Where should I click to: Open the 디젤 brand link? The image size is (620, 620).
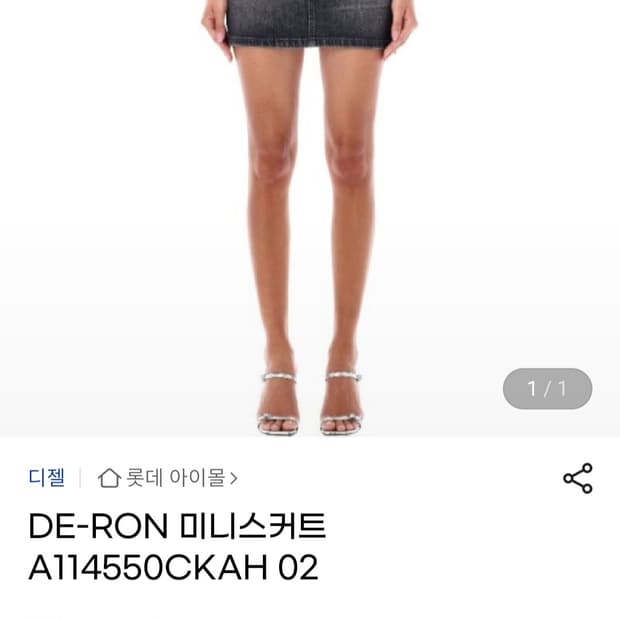point(46,477)
